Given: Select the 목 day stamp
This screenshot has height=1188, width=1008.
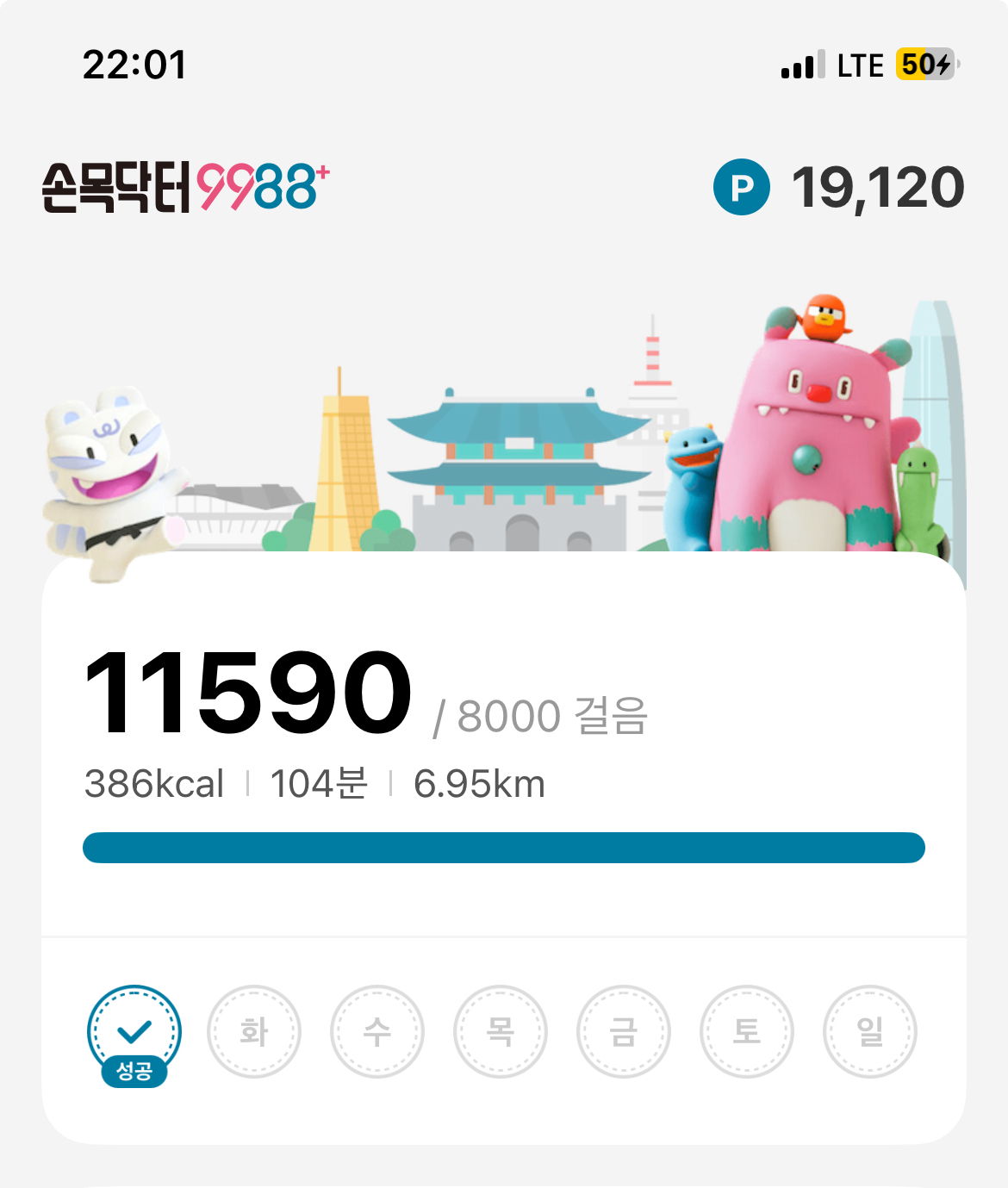Looking at the screenshot, I should point(501,1031).
